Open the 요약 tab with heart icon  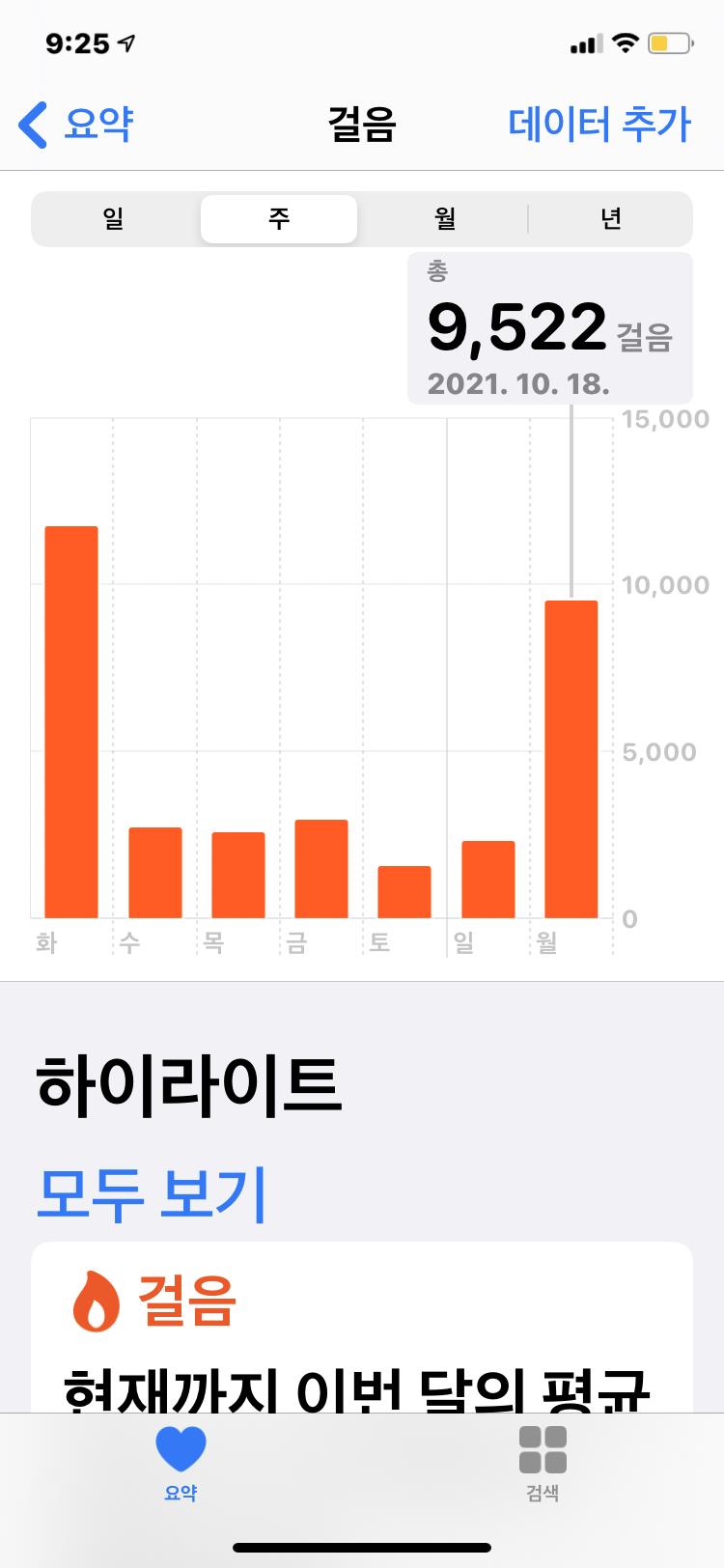coord(181,1463)
